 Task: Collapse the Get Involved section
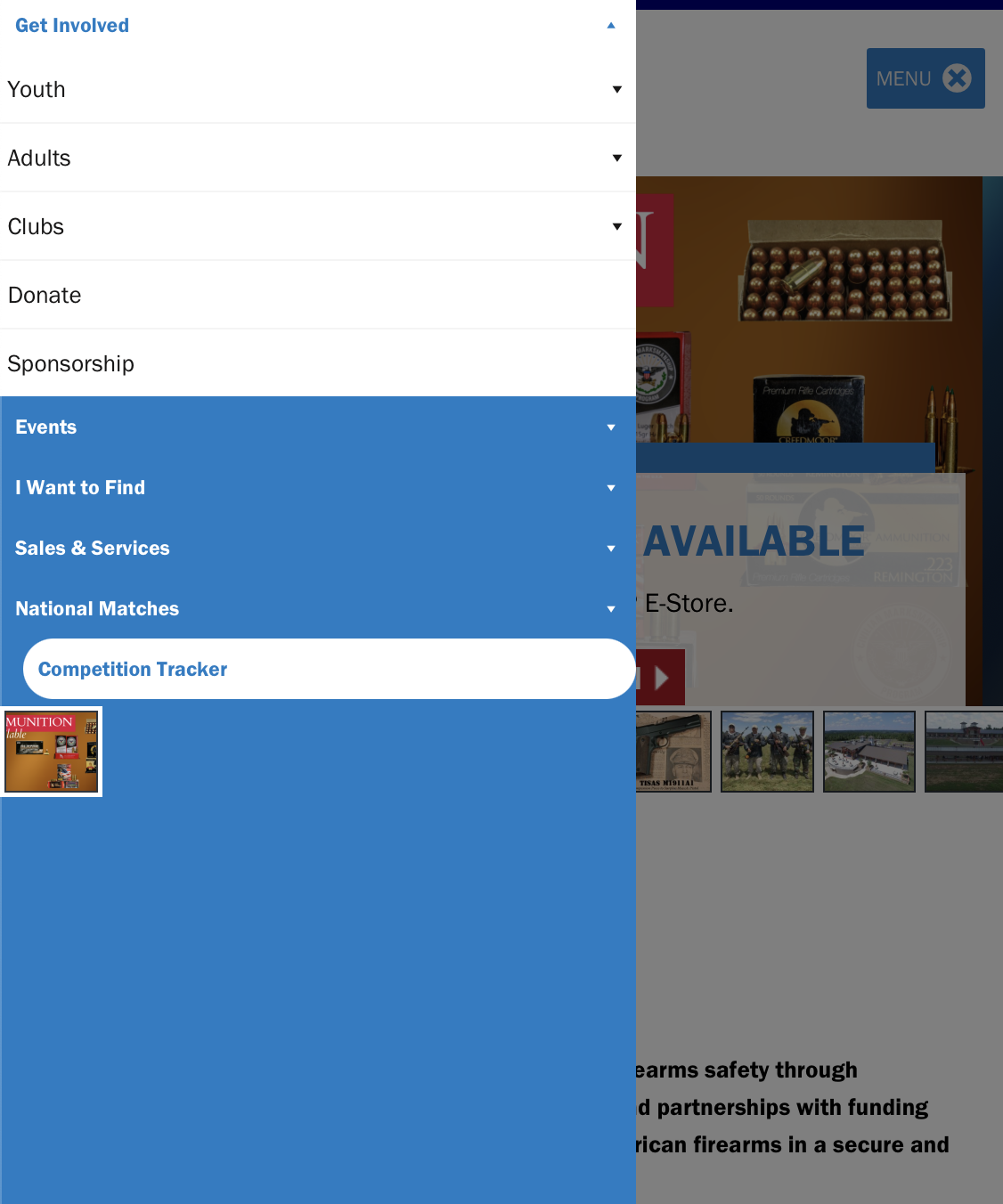[610, 26]
